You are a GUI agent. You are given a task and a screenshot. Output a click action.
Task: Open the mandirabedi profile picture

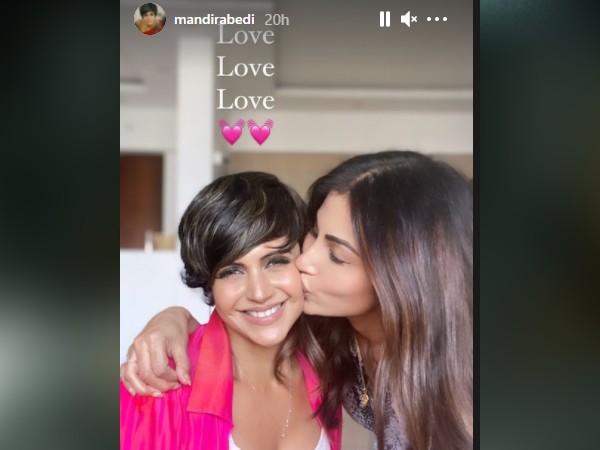point(150,19)
